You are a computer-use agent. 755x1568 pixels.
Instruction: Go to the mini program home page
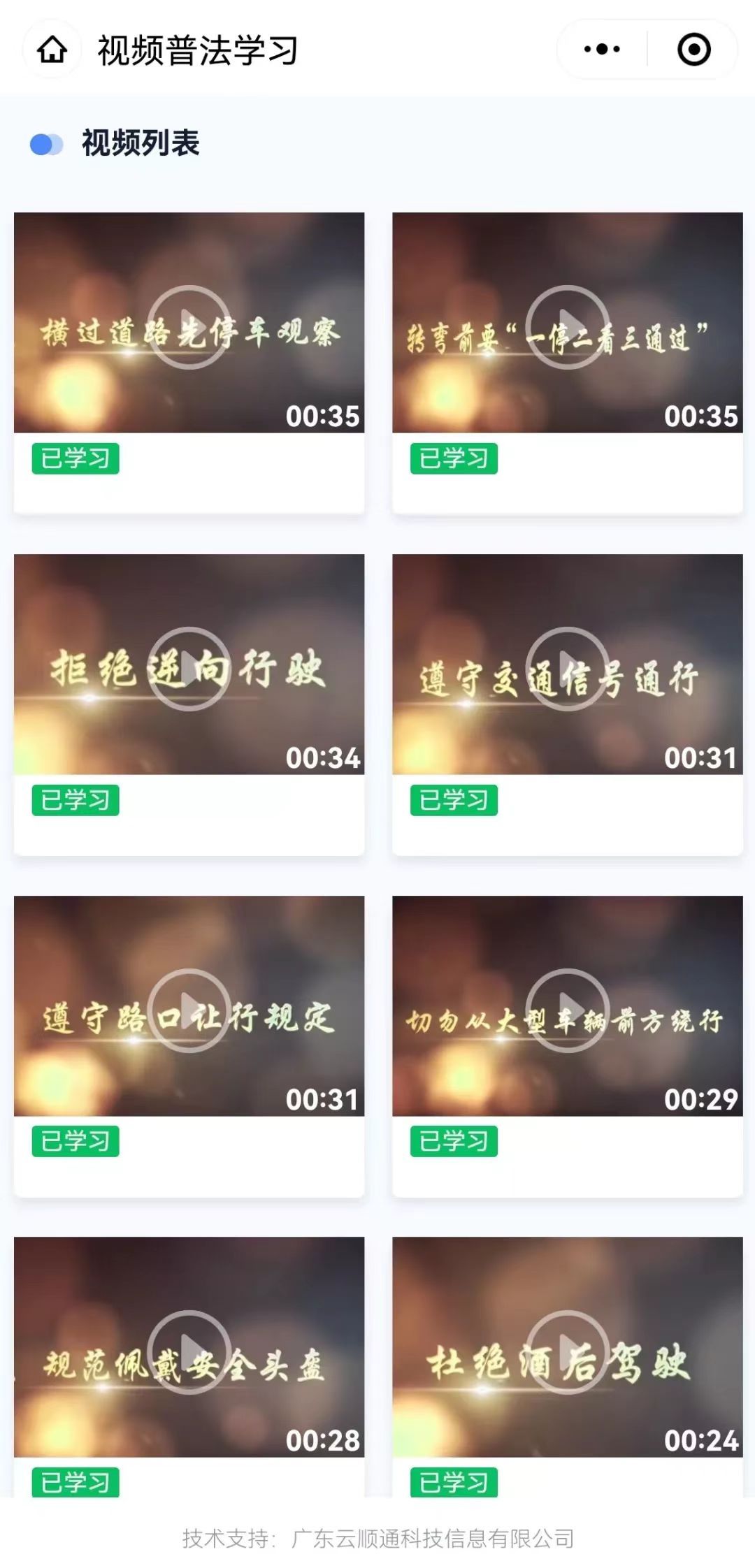click(52, 50)
